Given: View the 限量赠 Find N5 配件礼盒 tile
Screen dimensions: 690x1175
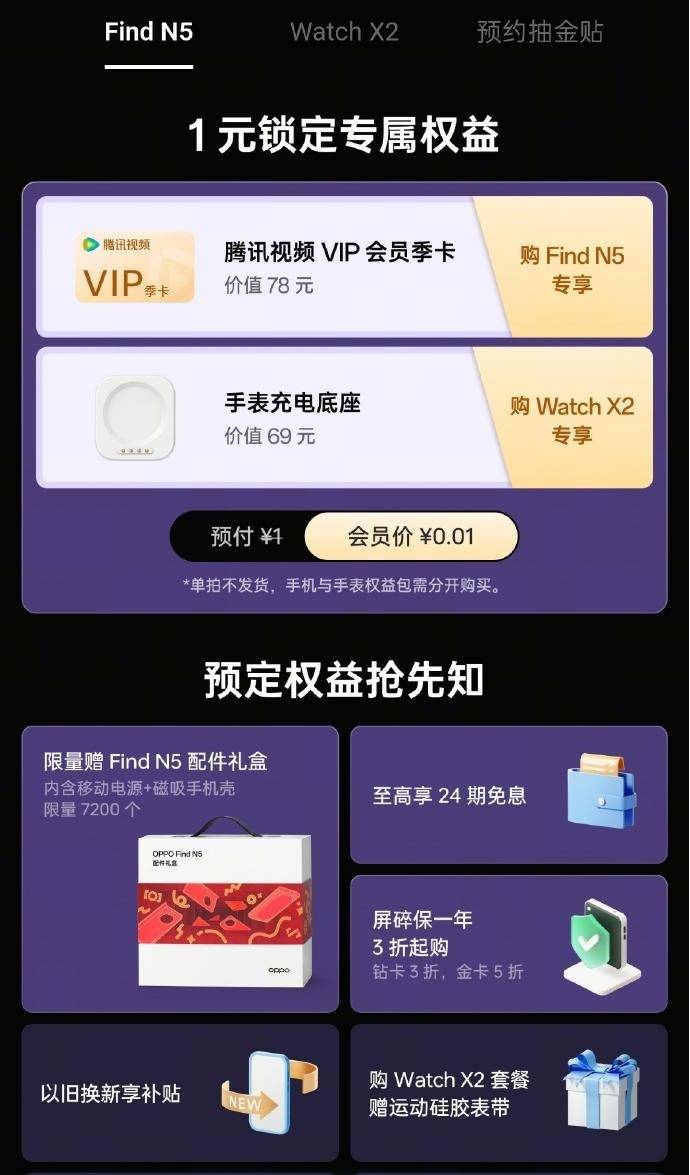Looking at the screenshot, I should click(x=180, y=868).
